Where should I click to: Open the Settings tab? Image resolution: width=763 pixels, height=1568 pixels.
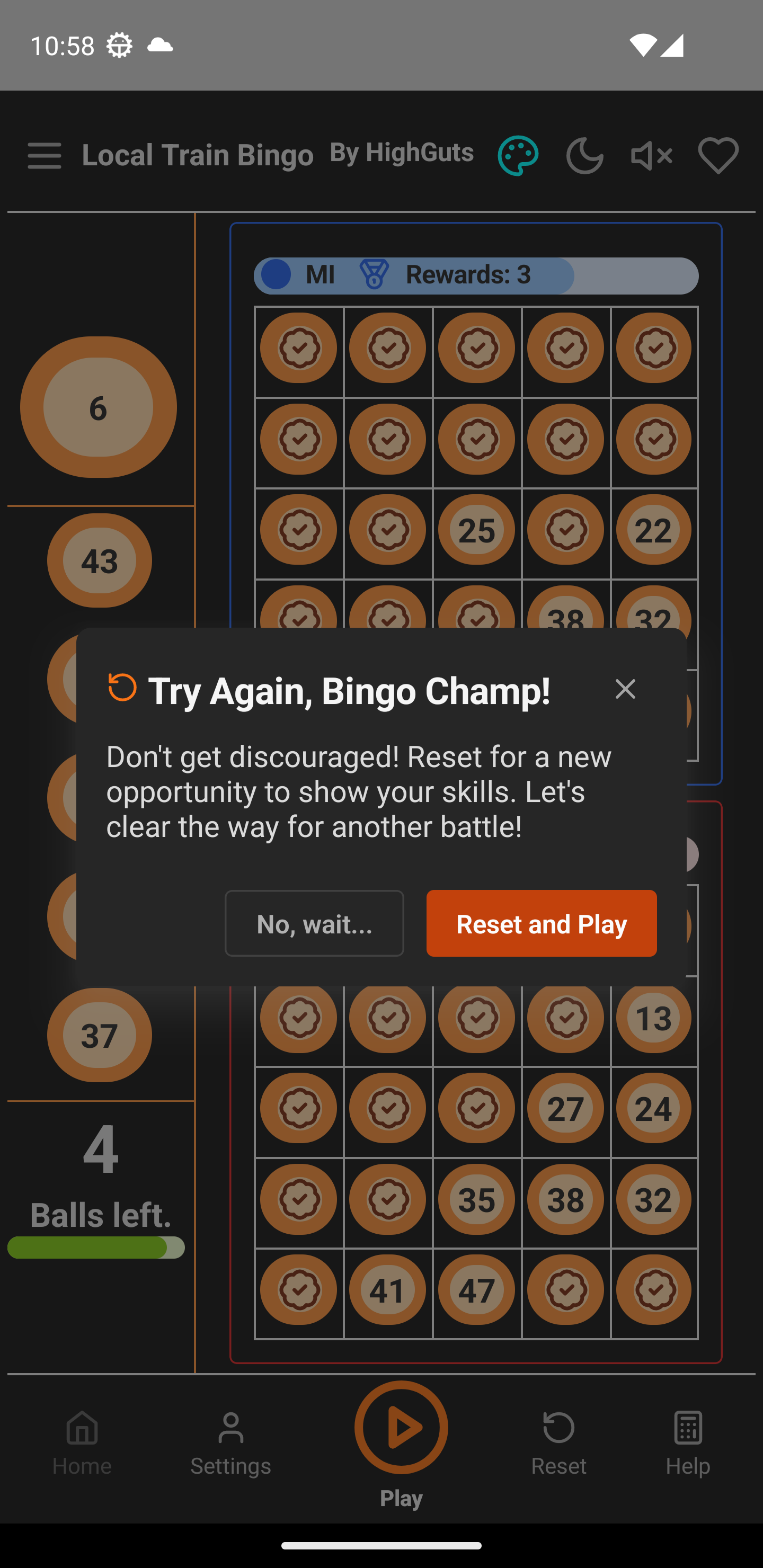pyautogui.click(x=231, y=1442)
